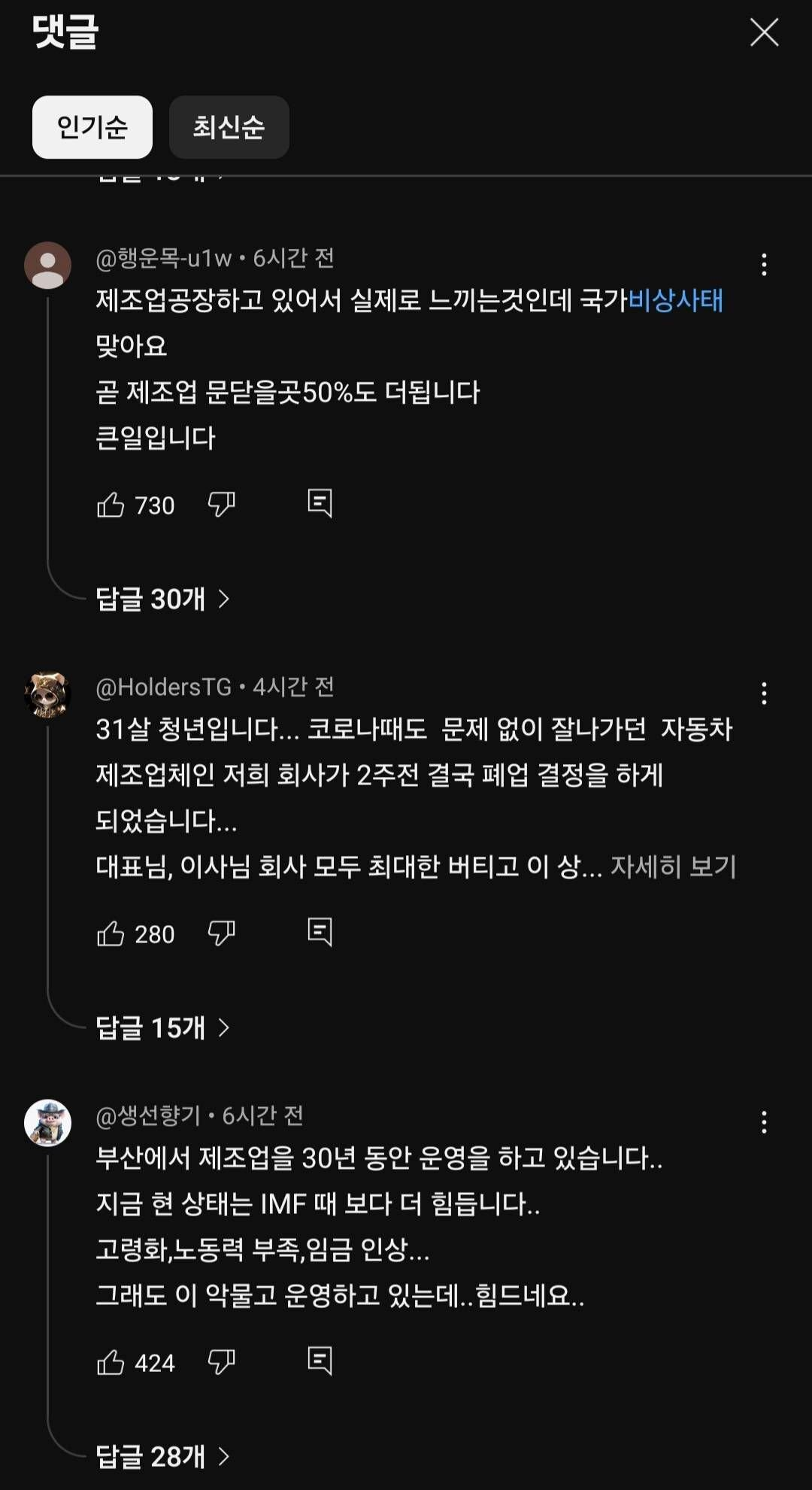Reply to @행운목-u1w's comment
Screen dimensions: 812x1490
[x=320, y=503]
